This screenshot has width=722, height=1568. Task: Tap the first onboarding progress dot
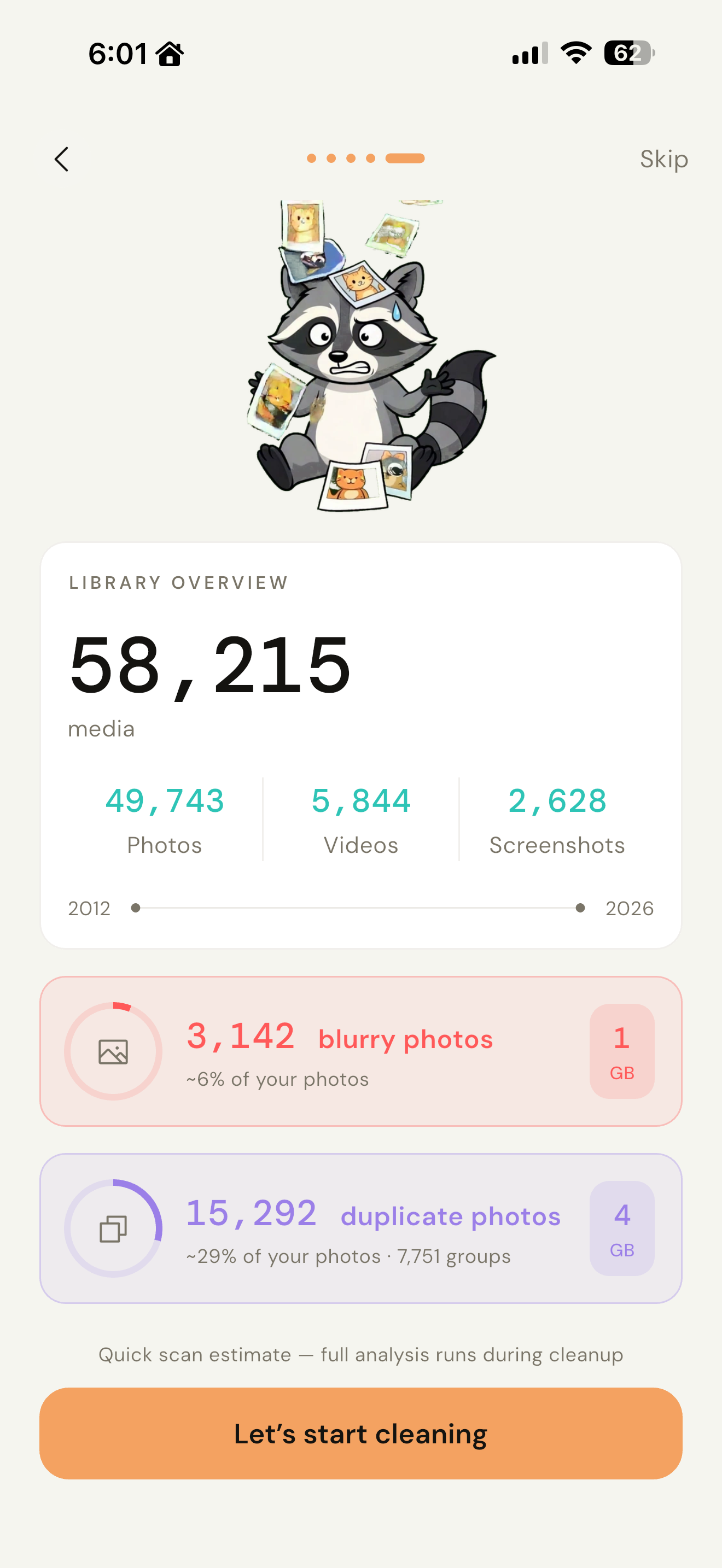tap(312, 157)
